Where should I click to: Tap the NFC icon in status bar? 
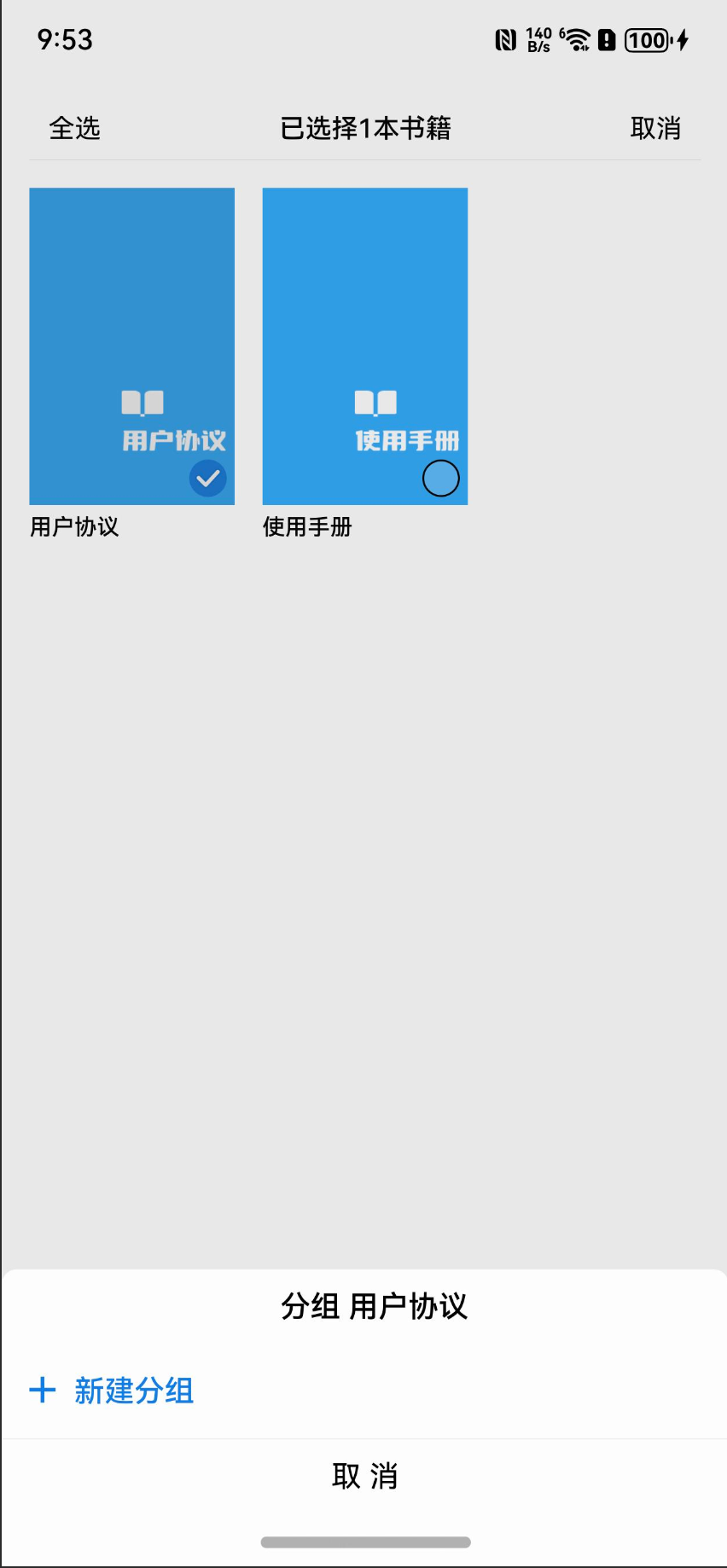tap(505, 40)
